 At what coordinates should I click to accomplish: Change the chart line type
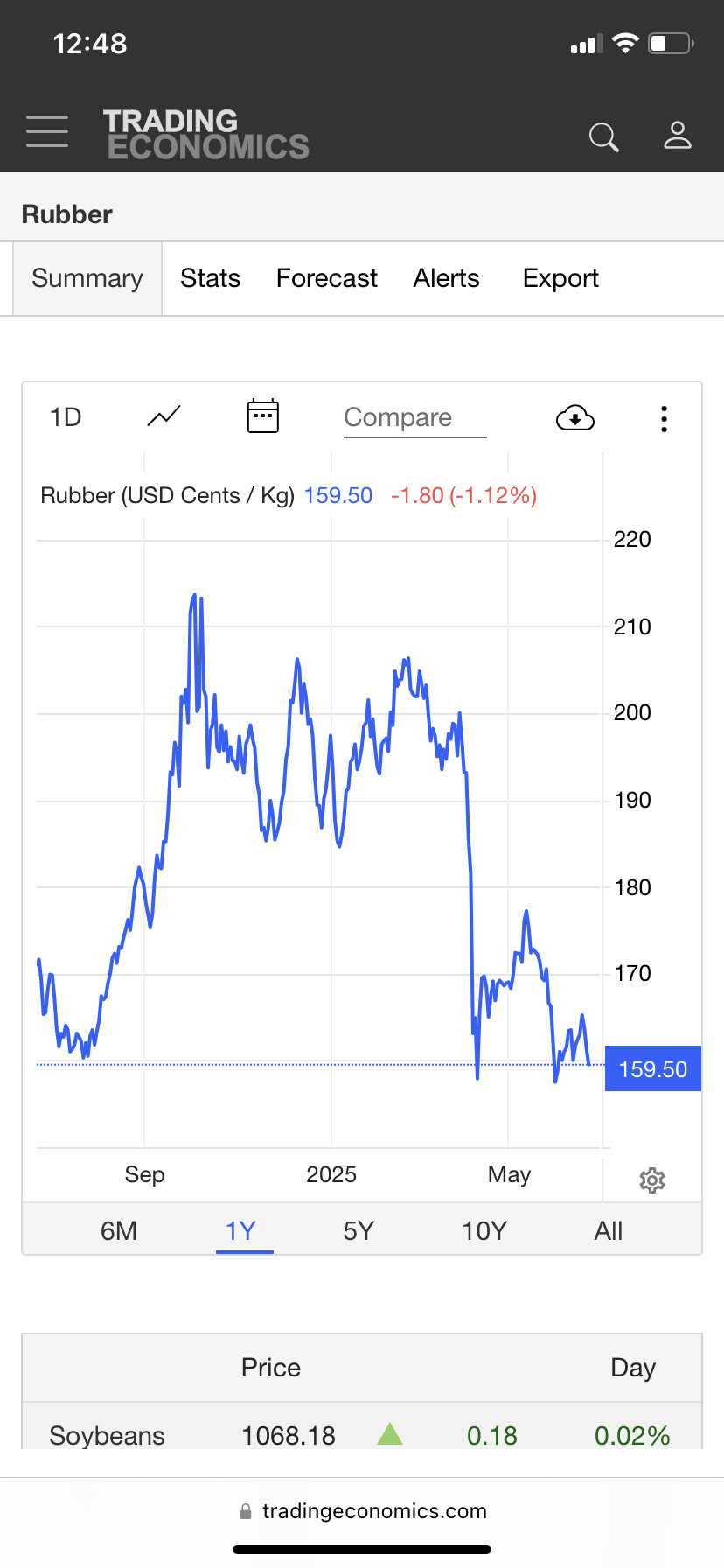pyautogui.click(x=164, y=417)
